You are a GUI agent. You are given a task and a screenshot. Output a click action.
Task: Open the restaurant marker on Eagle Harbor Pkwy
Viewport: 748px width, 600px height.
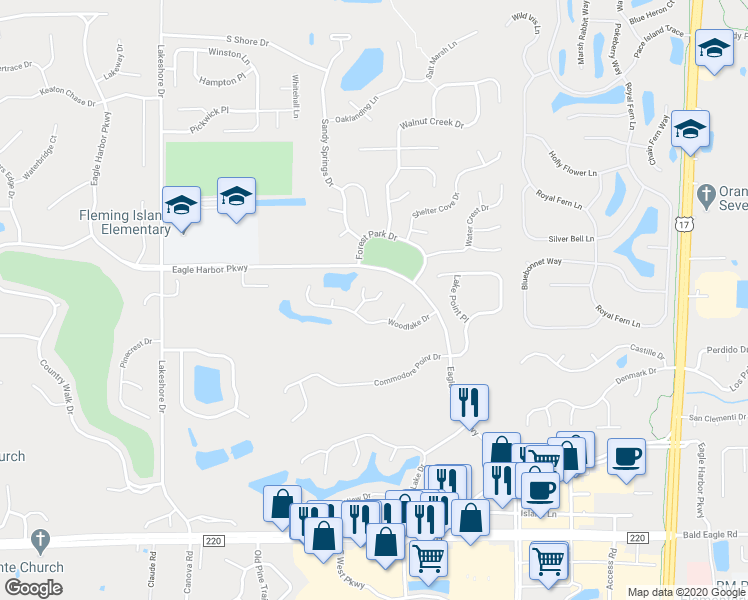(469, 404)
